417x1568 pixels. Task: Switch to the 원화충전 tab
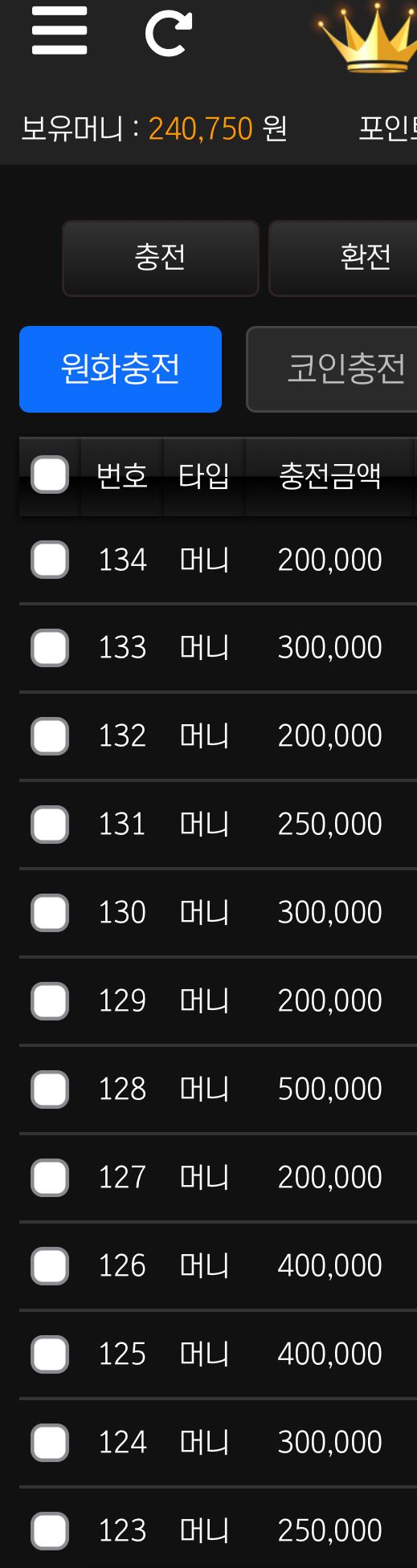(x=121, y=369)
